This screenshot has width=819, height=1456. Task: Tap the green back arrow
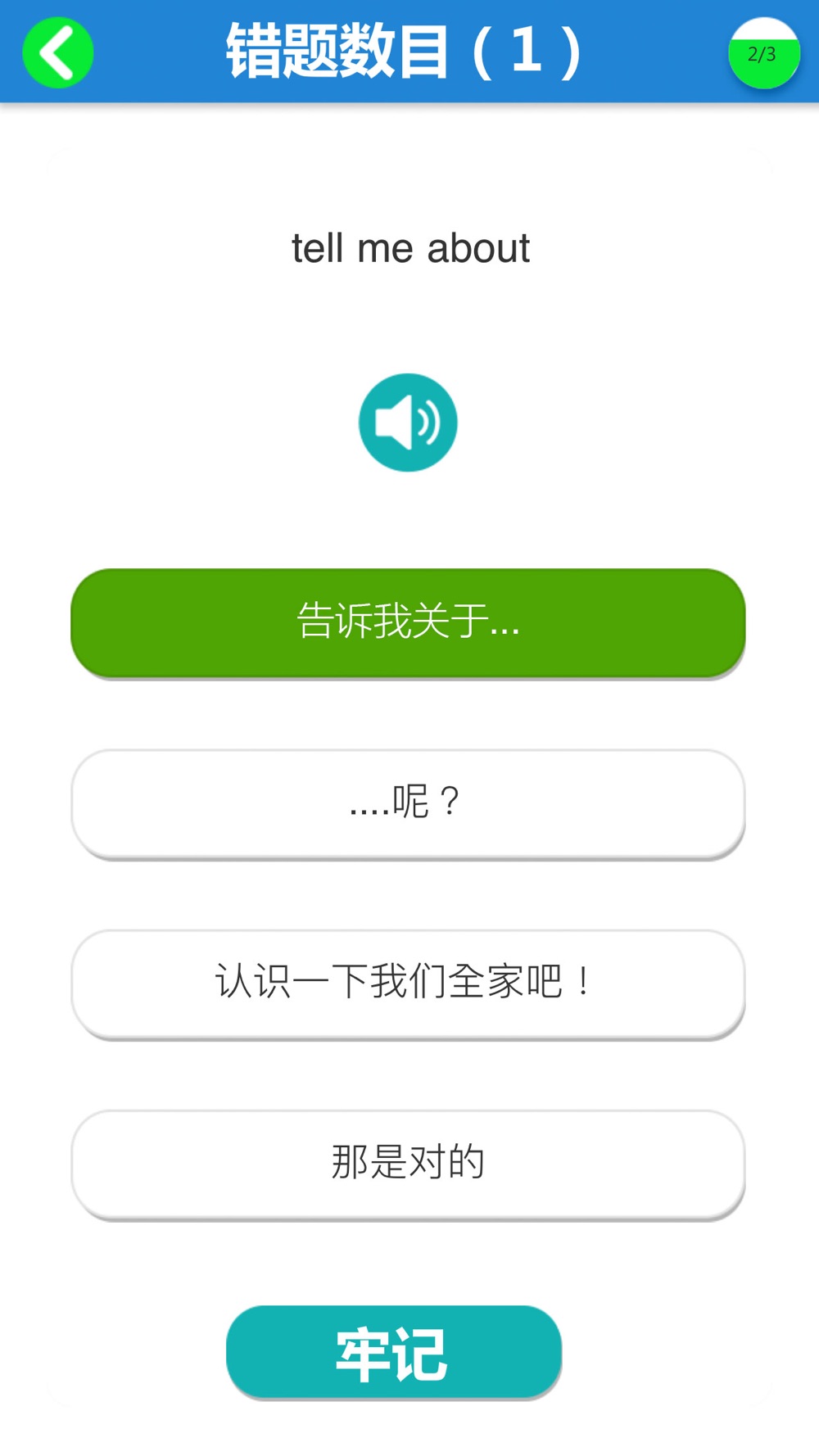[x=58, y=52]
